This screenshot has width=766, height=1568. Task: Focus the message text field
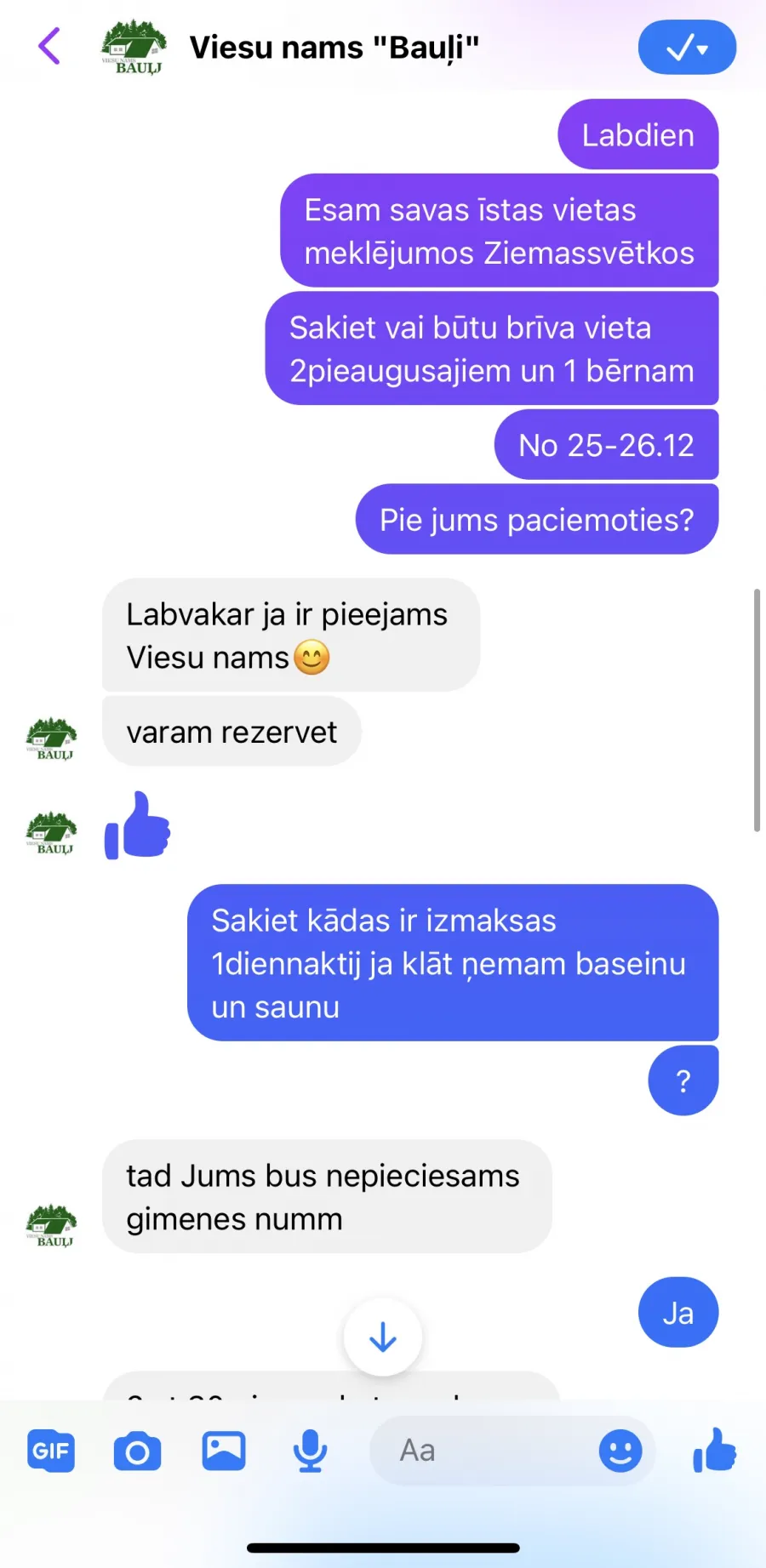[481, 1451]
